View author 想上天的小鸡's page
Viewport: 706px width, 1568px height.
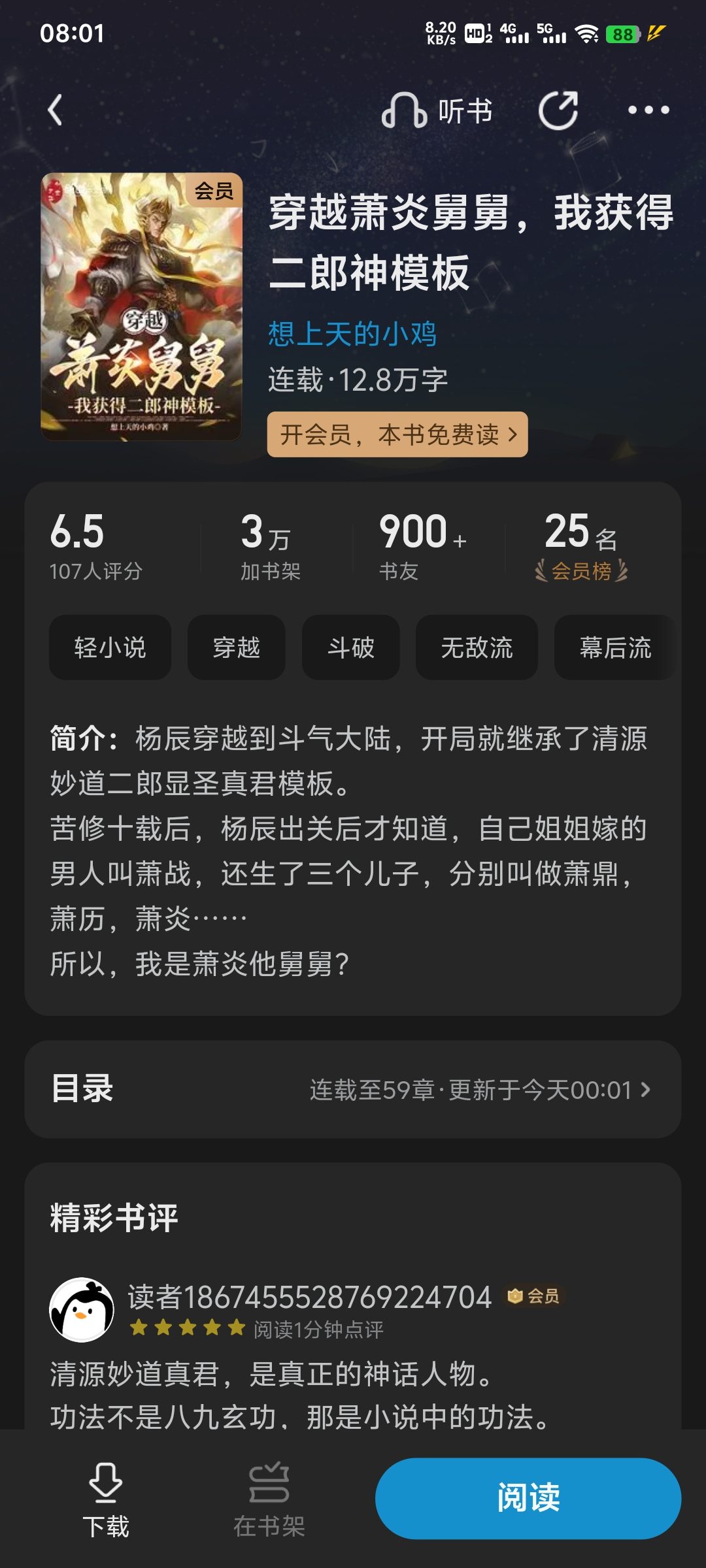click(352, 334)
